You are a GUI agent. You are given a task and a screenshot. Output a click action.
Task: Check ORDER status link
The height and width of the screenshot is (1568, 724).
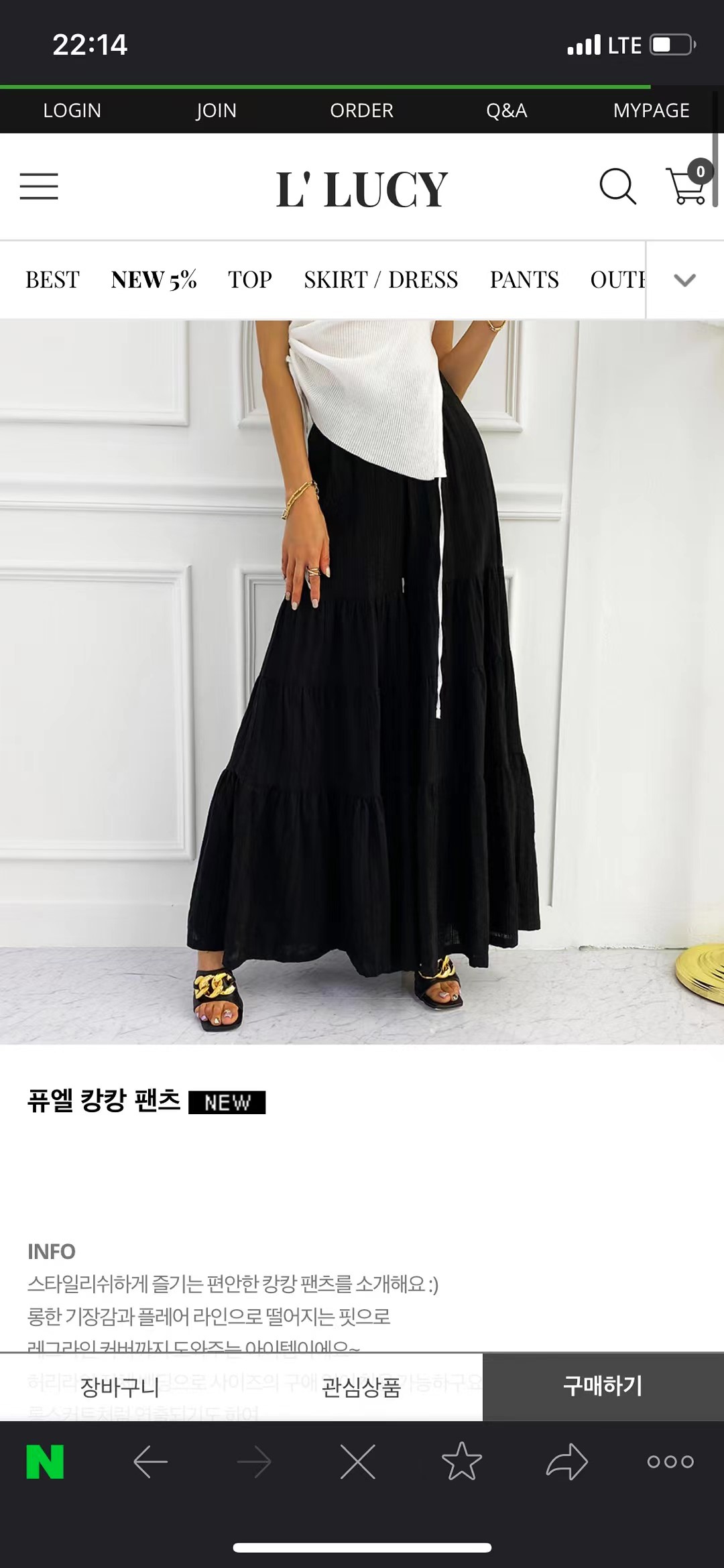click(361, 111)
